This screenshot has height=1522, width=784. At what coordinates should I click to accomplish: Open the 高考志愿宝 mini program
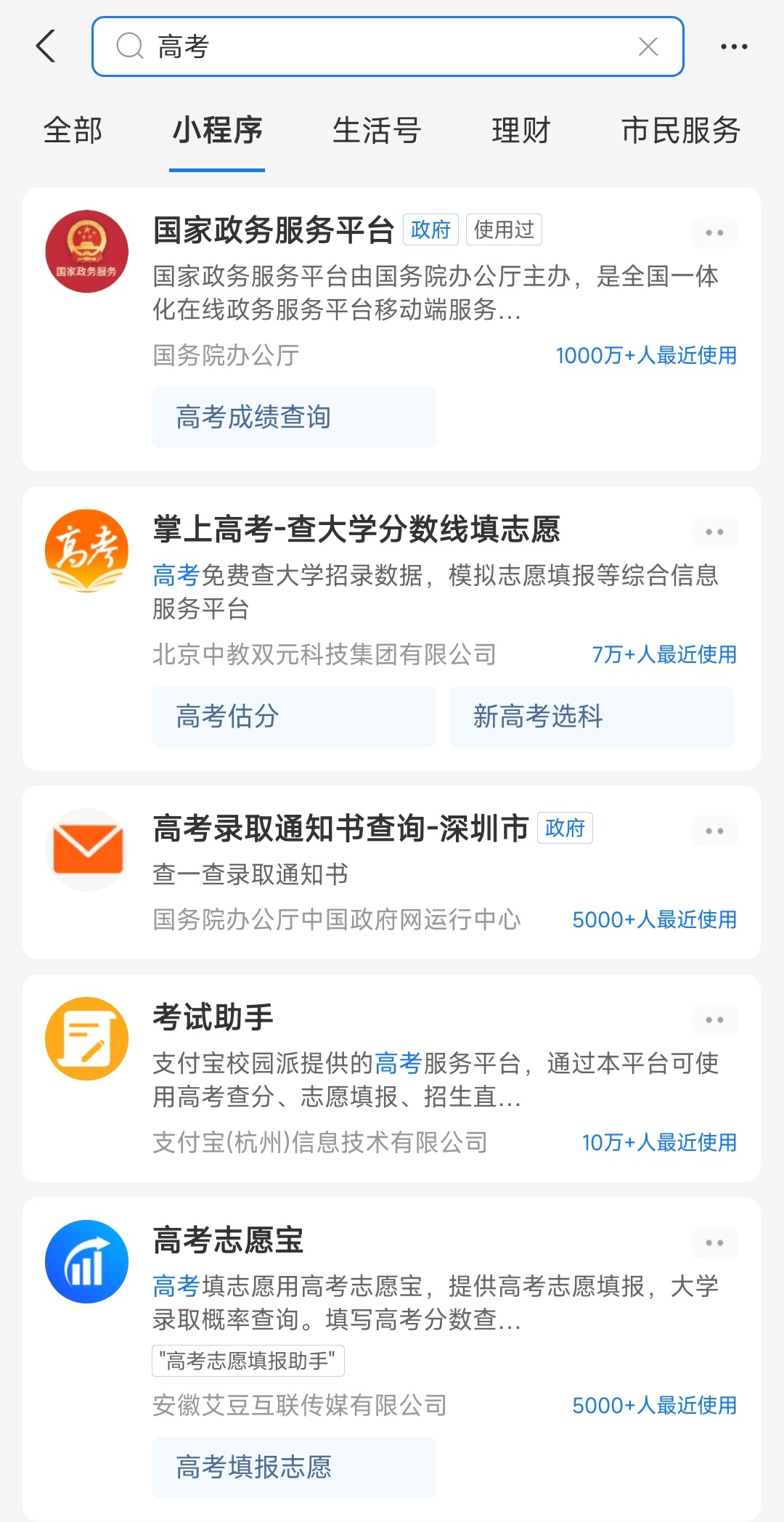[x=228, y=1240]
